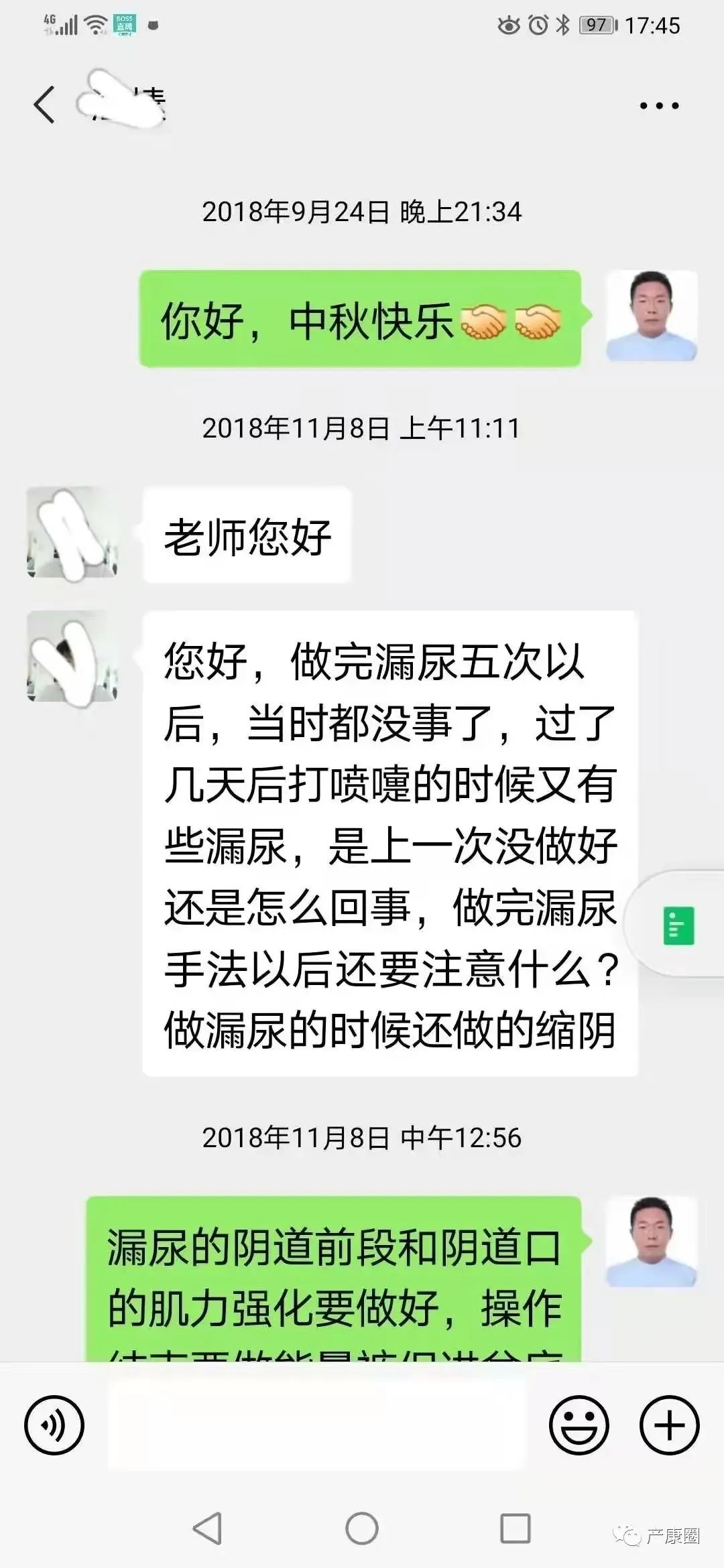The height and width of the screenshot is (1568, 724).
Task: Tap the Bluetooth icon in status bar
Action: coord(564,24)
